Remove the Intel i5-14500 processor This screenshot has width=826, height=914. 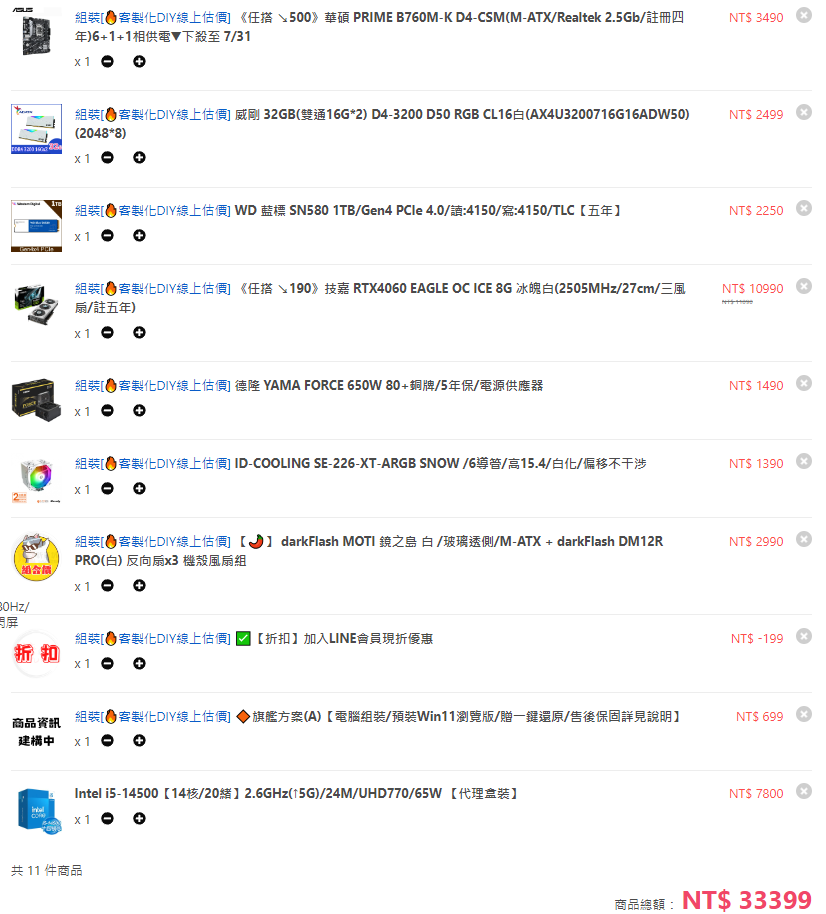[x=803, y=791]
